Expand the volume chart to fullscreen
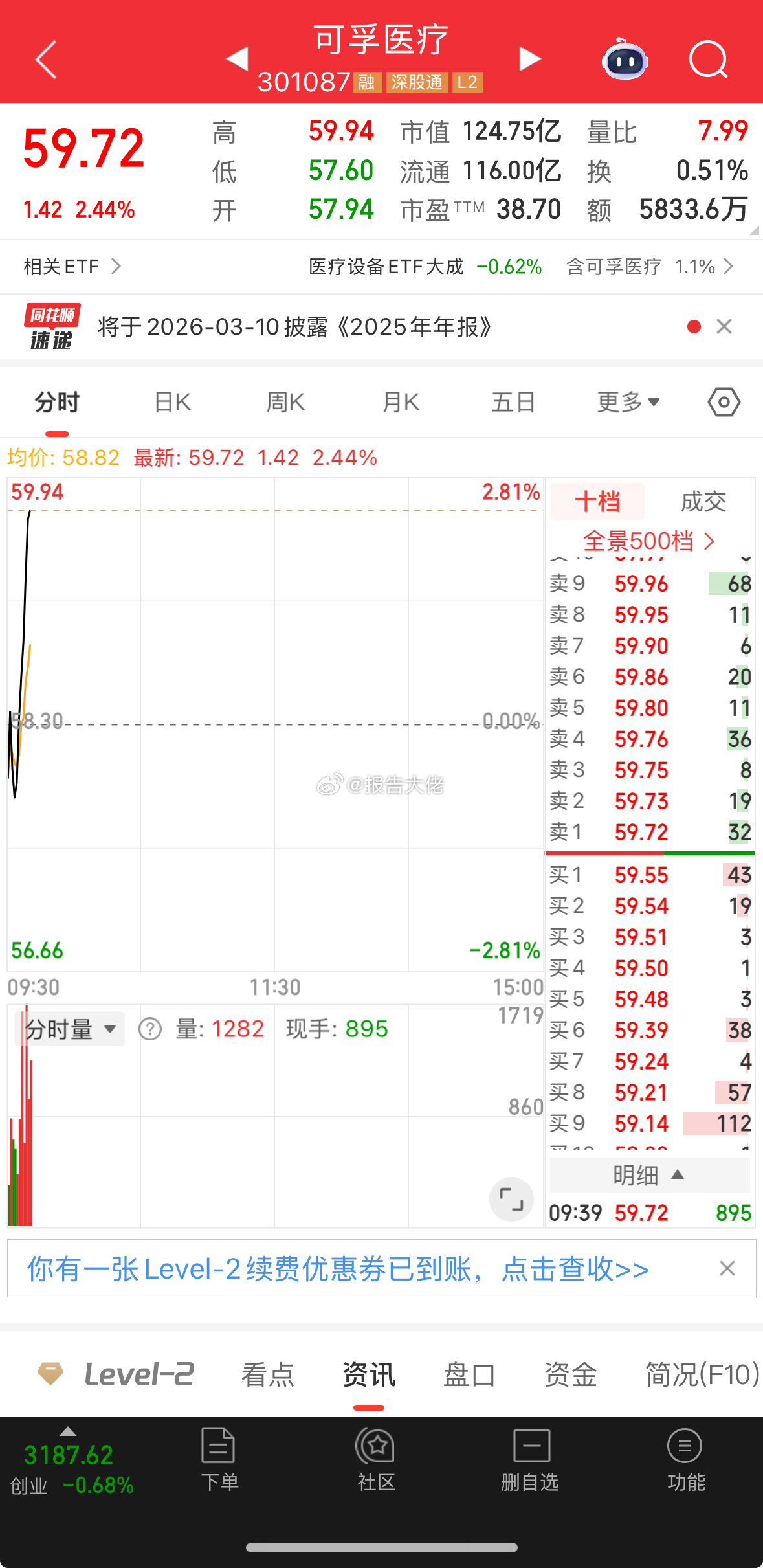This screenshot has width=763, height=1568. [x=511, y=1199]
